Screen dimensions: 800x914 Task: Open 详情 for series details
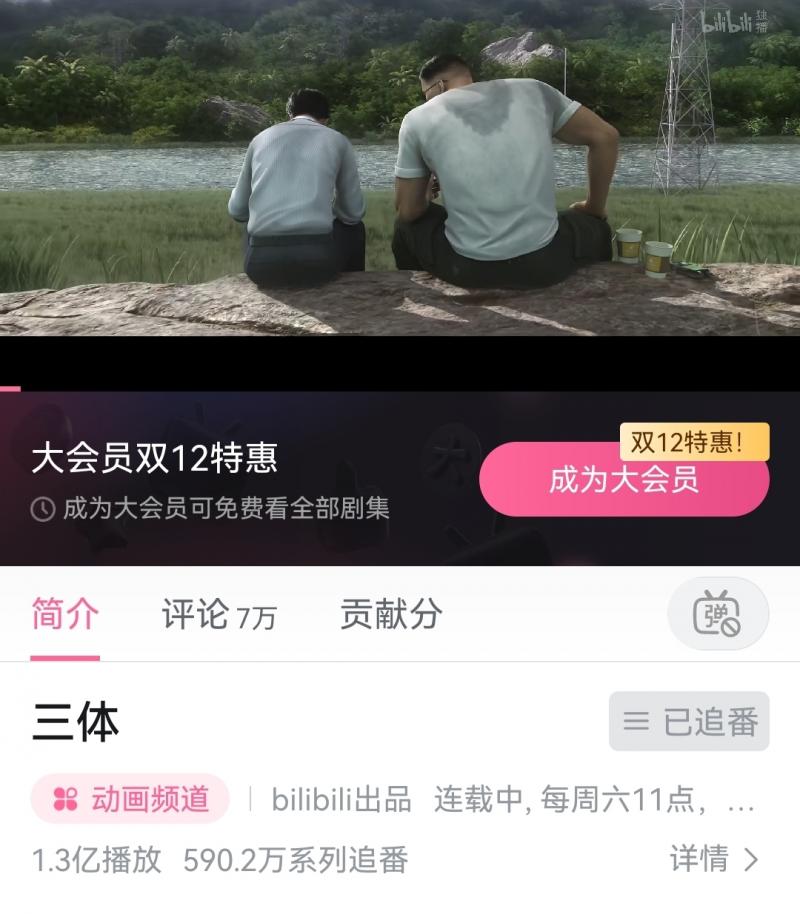714,858
